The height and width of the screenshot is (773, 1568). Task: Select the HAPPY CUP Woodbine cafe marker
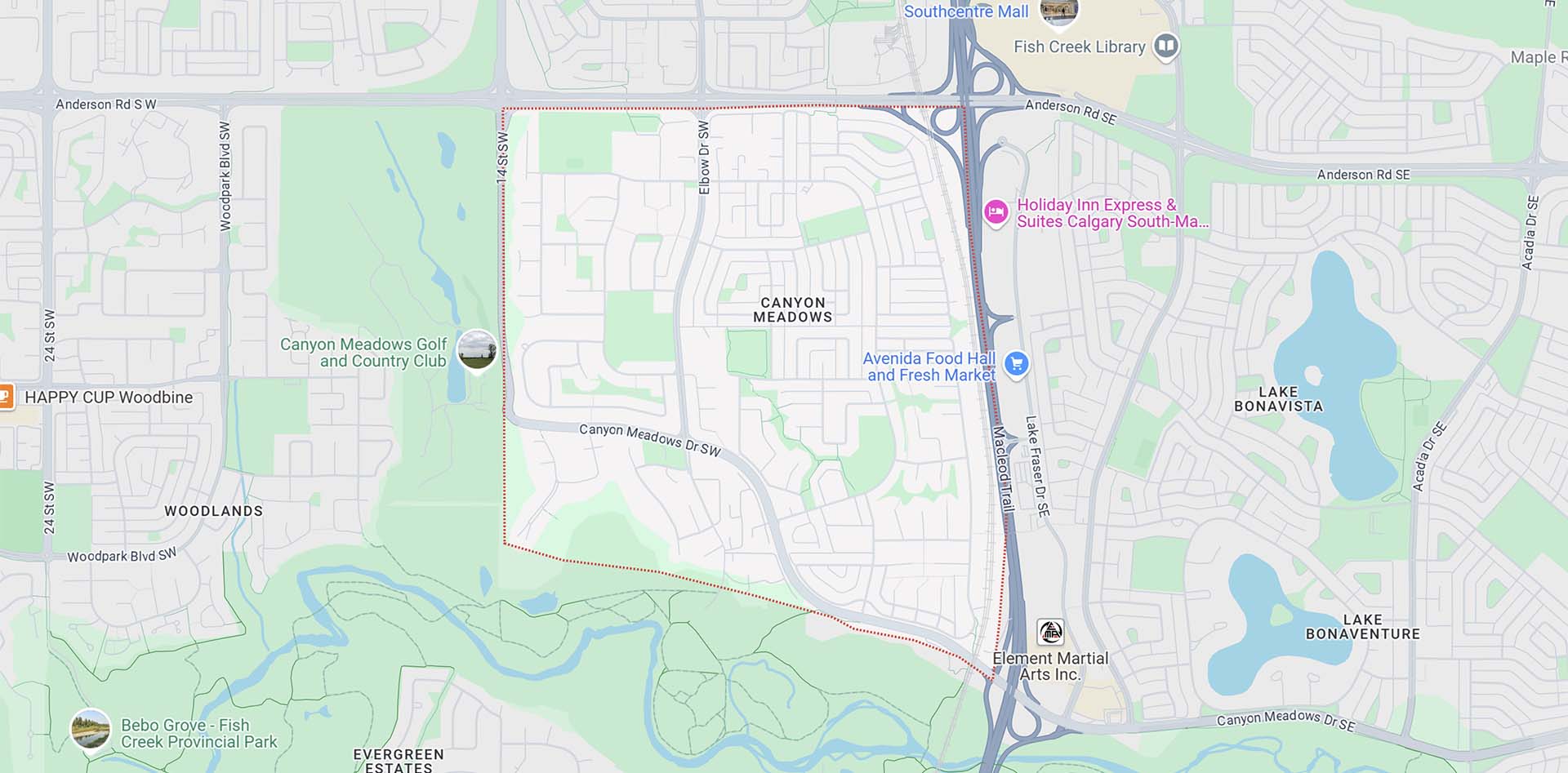[x=6, y=397]
